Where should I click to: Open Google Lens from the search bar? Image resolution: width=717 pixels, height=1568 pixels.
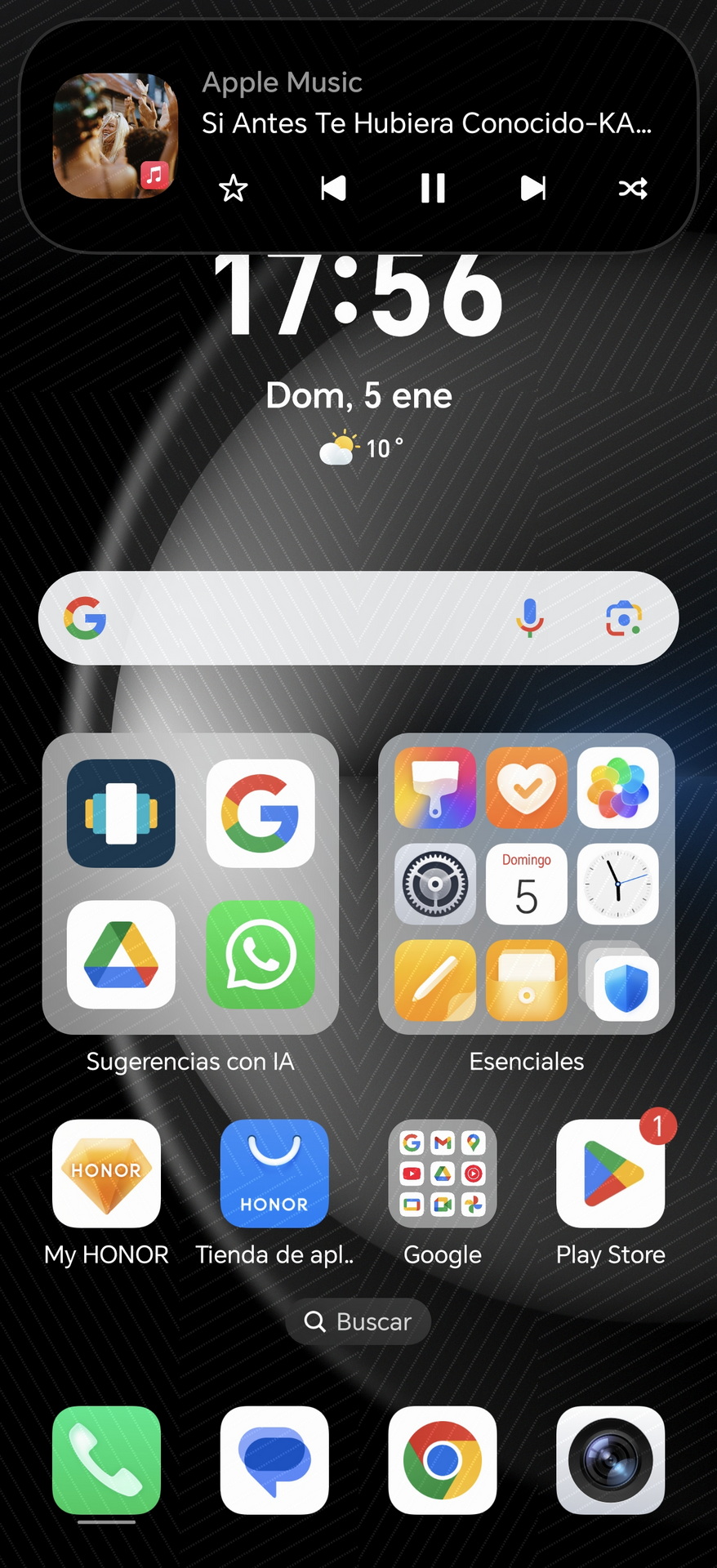623,618
